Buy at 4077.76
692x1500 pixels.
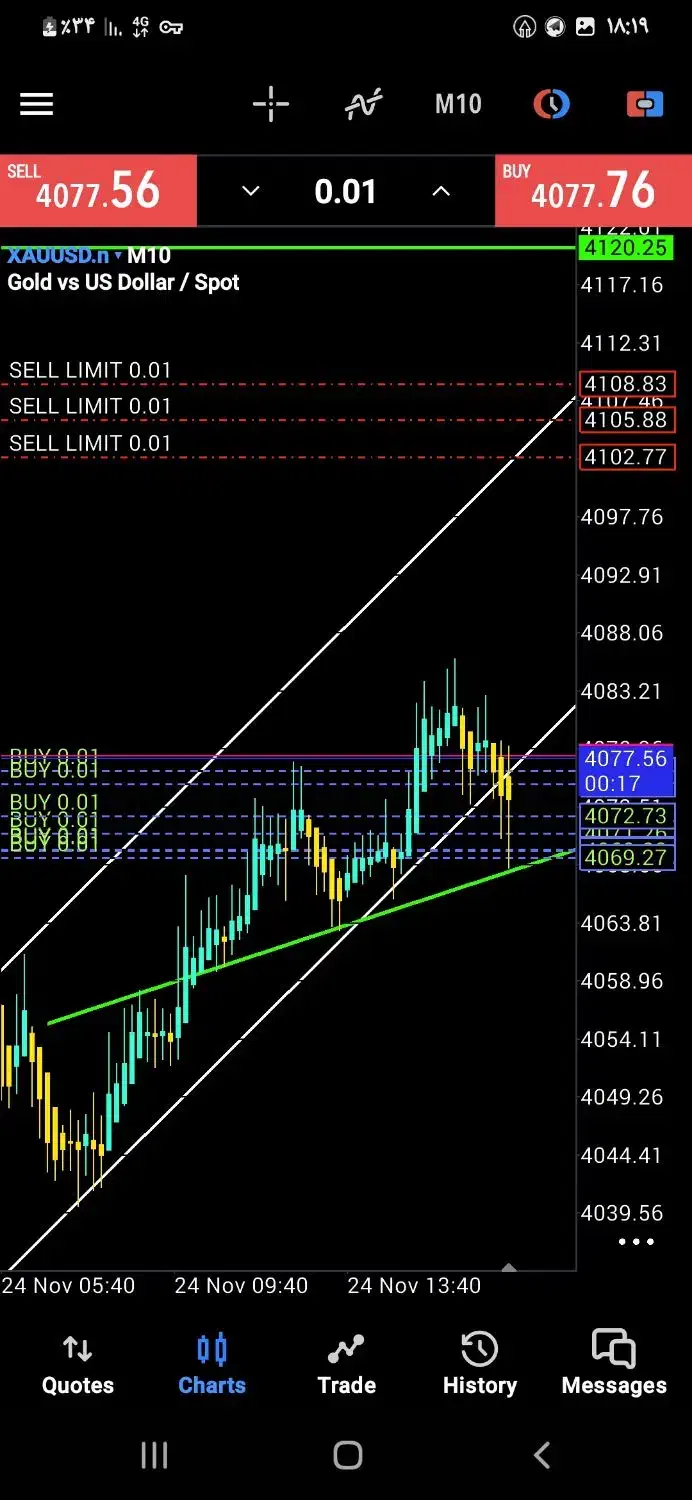click(x=593, y=190)
